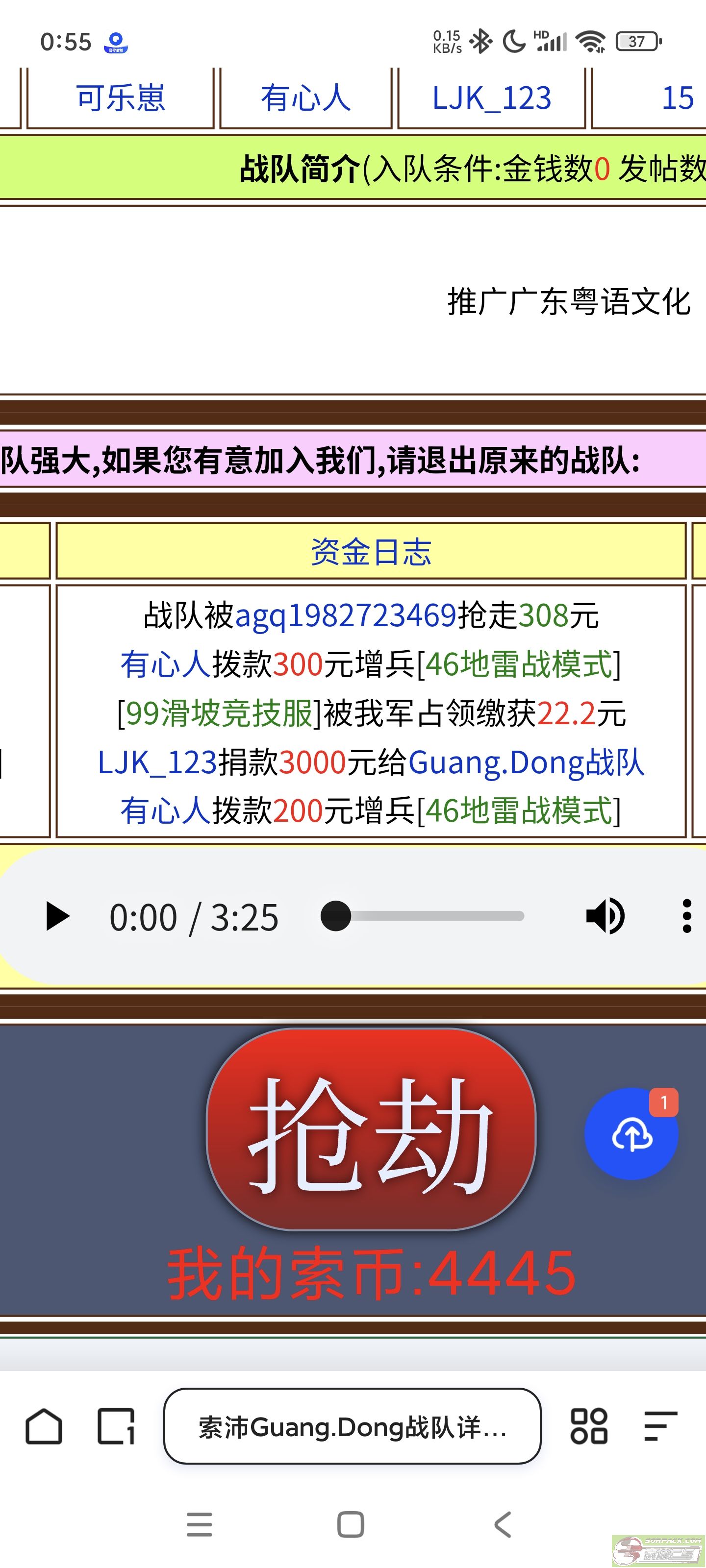Open the 99滑坡竞技服 server link
This screenshot has width=706, height=1568.
pyautogui.click(x=219, y=713)
